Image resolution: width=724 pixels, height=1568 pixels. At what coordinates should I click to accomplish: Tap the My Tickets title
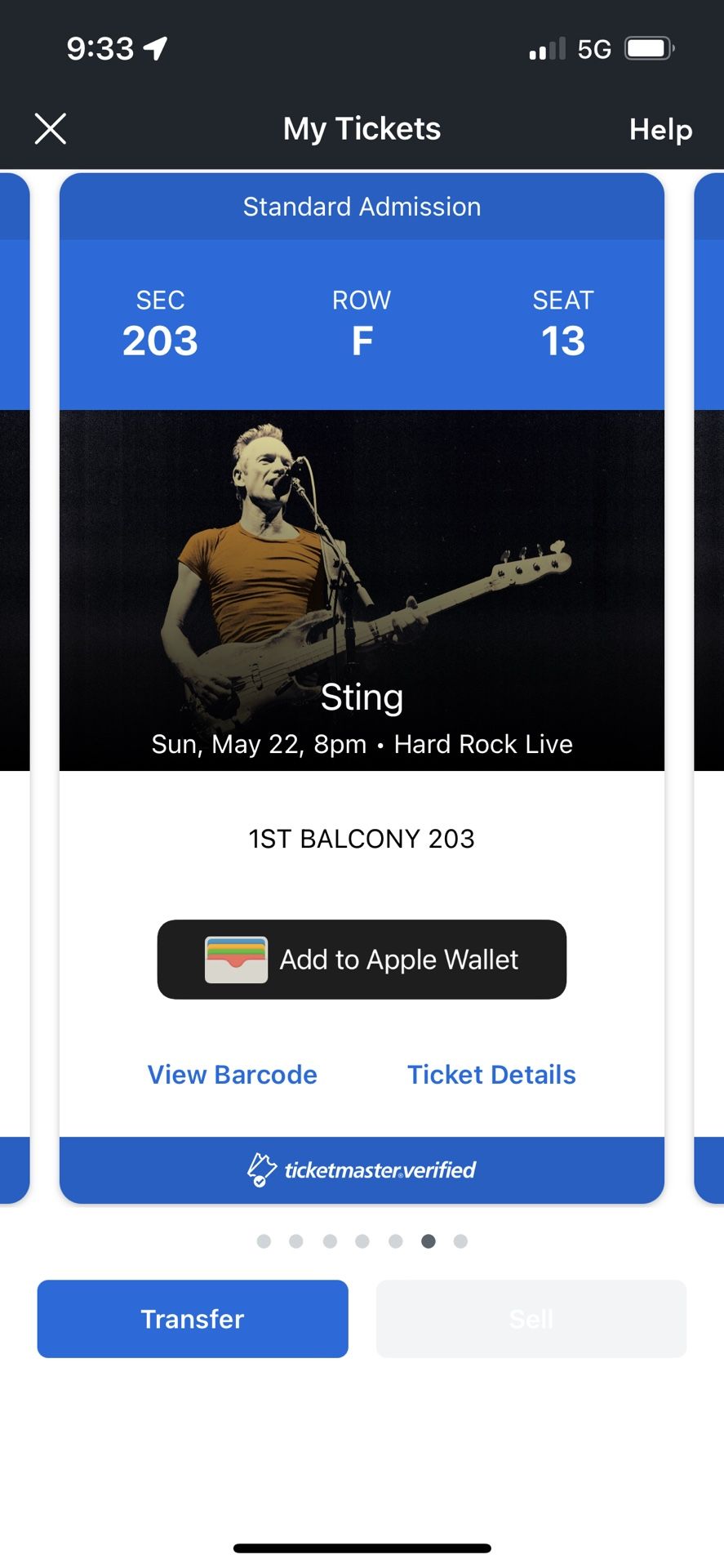tap(362, 129)
